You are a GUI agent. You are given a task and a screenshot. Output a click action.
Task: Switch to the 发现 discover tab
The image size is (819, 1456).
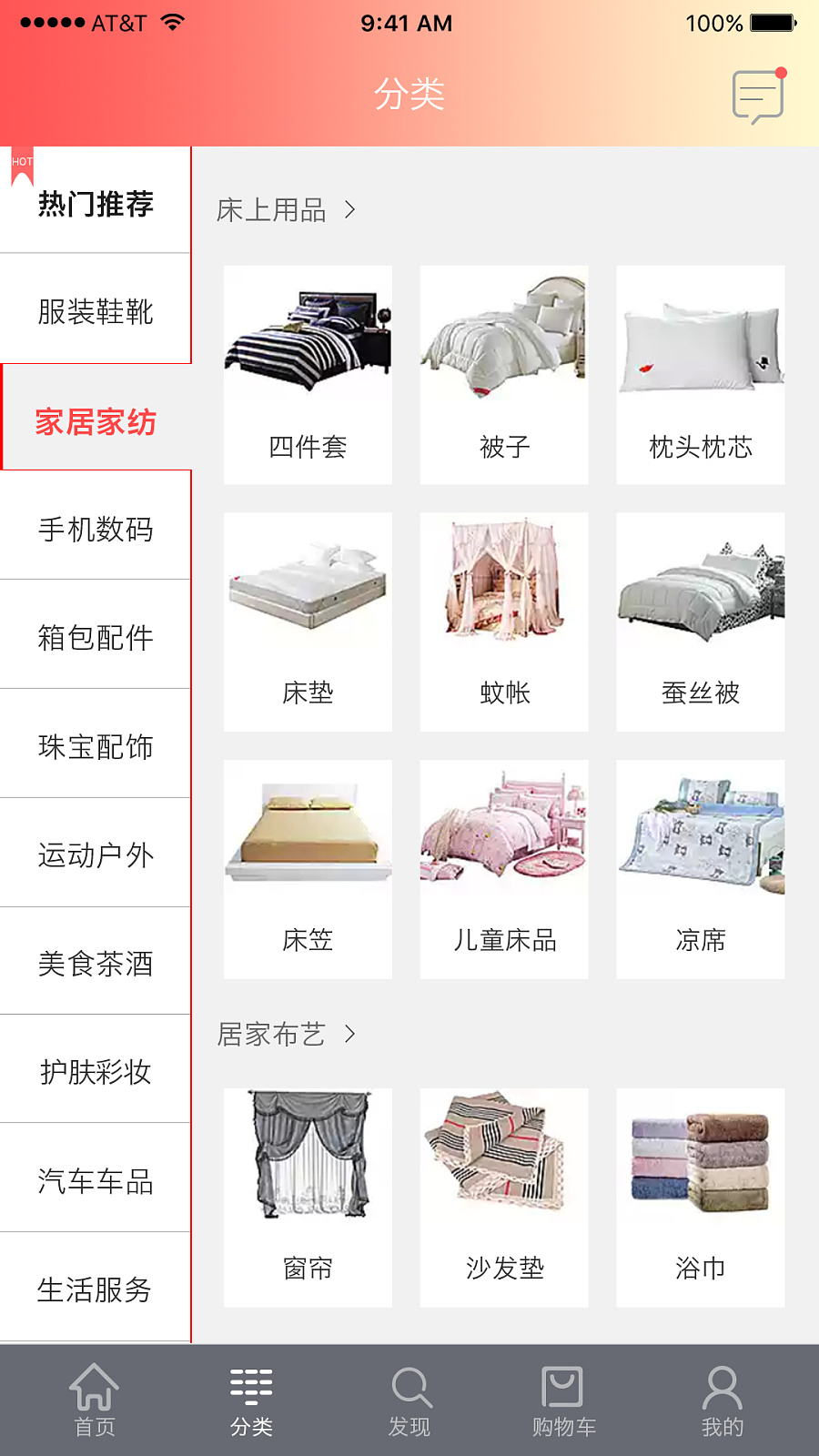click(x=409, y=1400)
